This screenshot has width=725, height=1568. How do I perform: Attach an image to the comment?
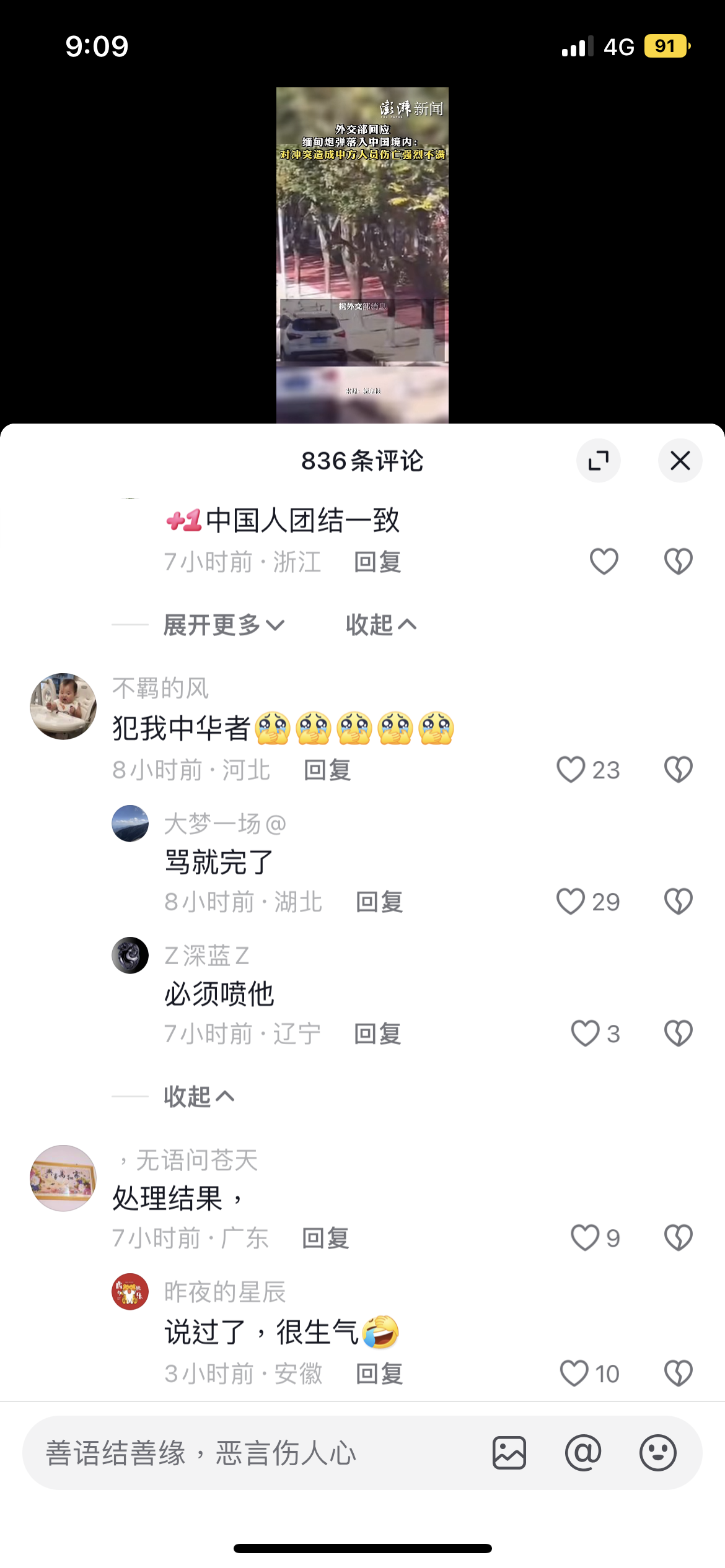(509, 1453)
